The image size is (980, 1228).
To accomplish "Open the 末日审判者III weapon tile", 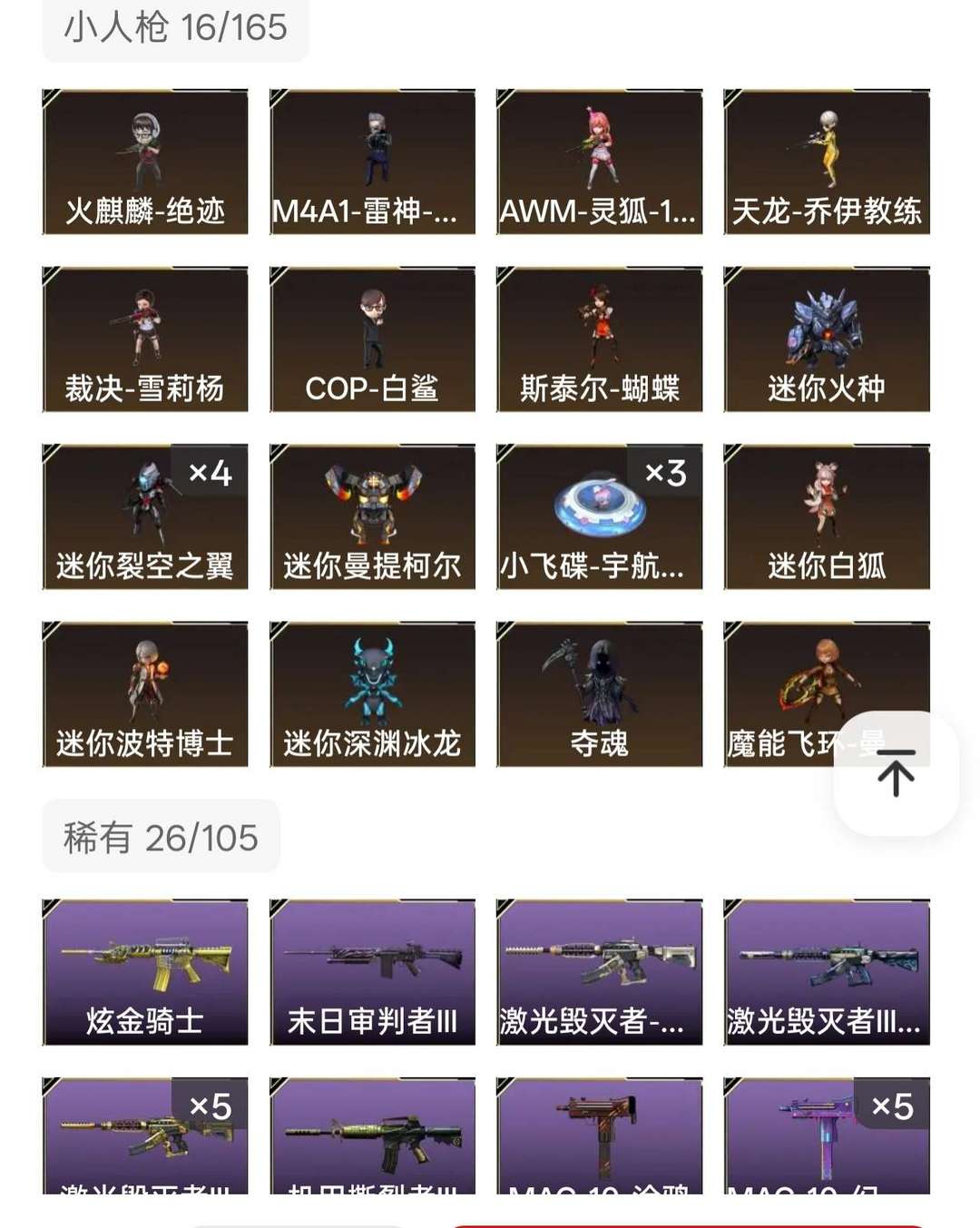I will click(x=372, y=971).
